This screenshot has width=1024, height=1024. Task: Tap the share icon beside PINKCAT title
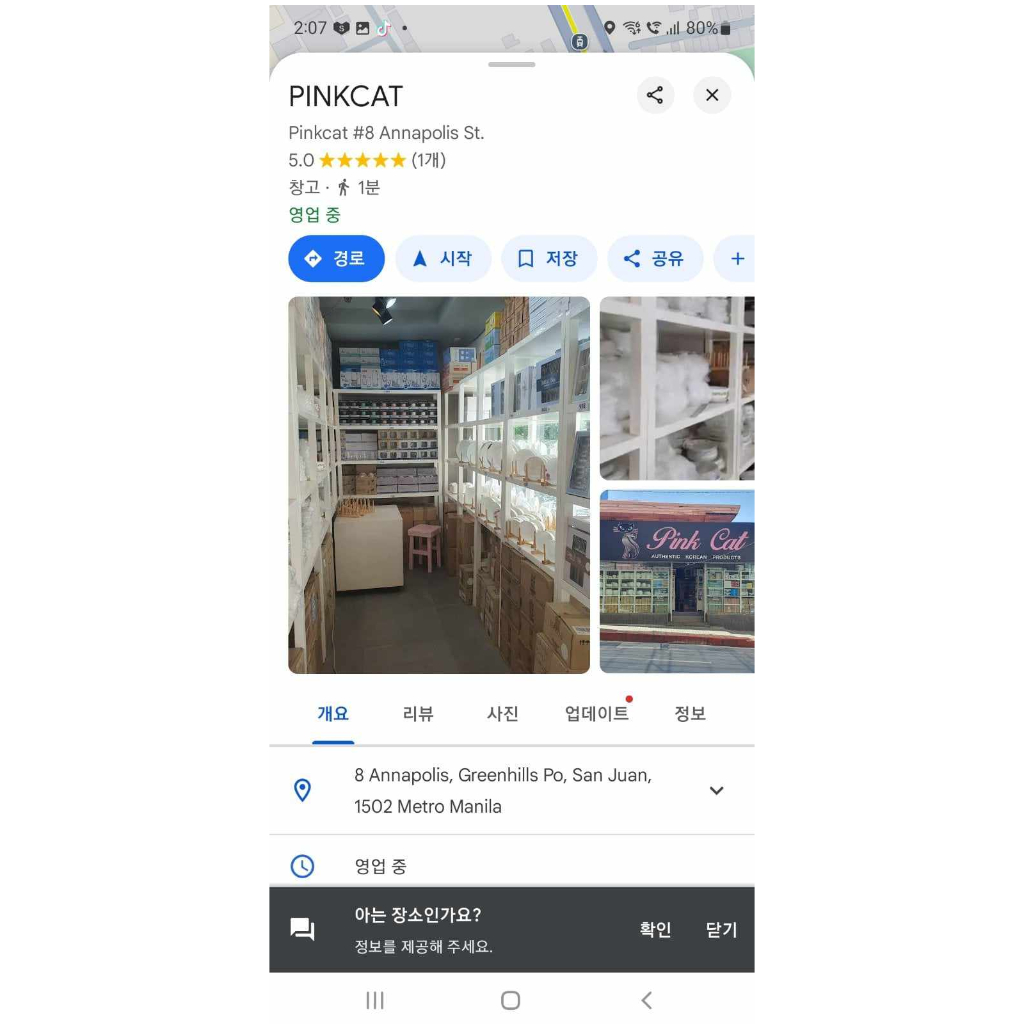pyautogui.click(x=655, y=95)
